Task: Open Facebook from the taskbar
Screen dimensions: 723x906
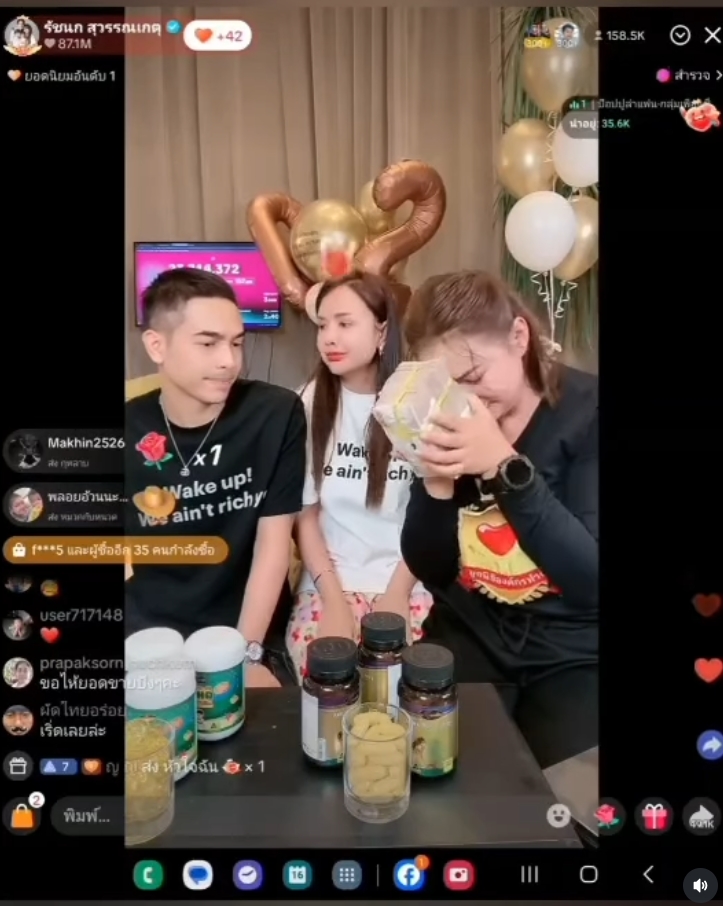Action: 407,874
